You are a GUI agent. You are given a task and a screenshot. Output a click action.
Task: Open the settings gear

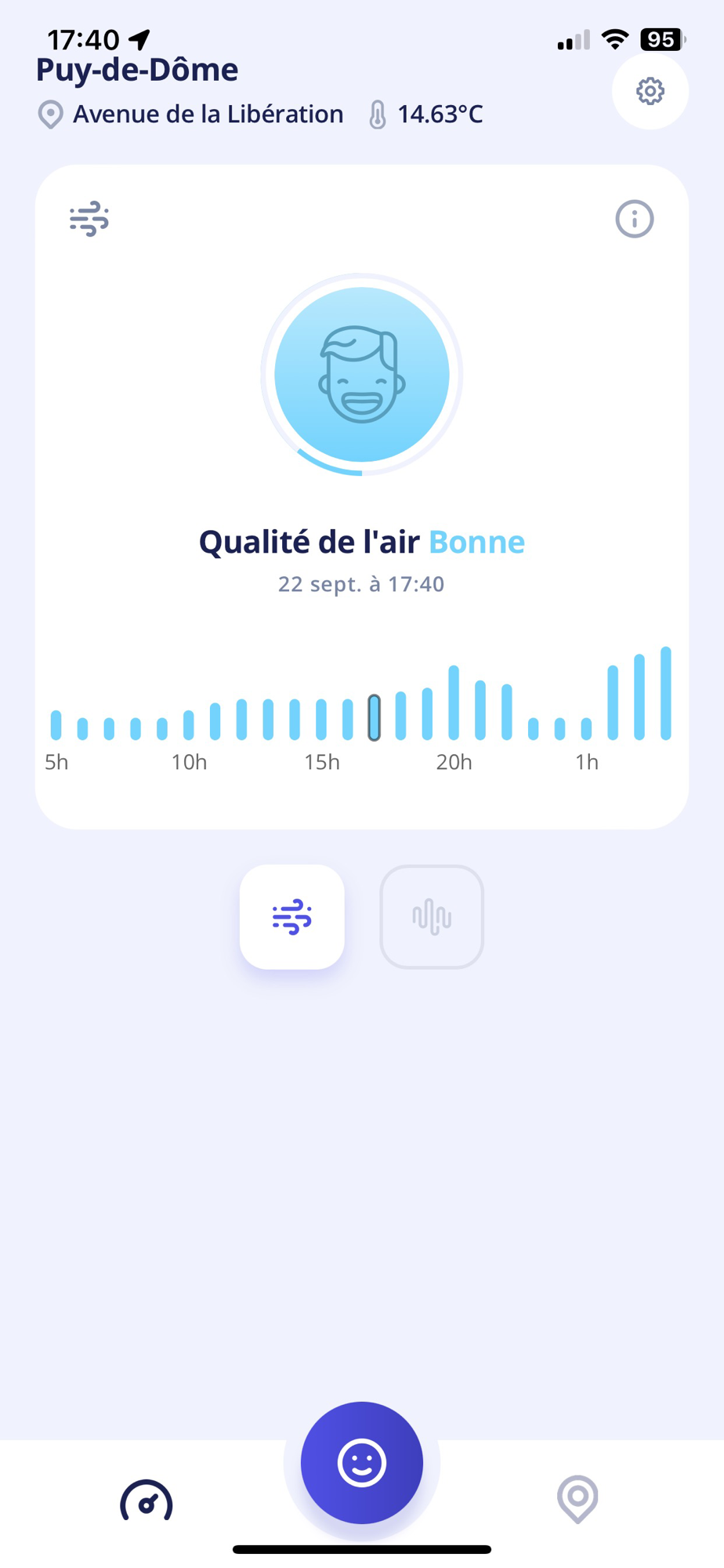coord(650,91)
